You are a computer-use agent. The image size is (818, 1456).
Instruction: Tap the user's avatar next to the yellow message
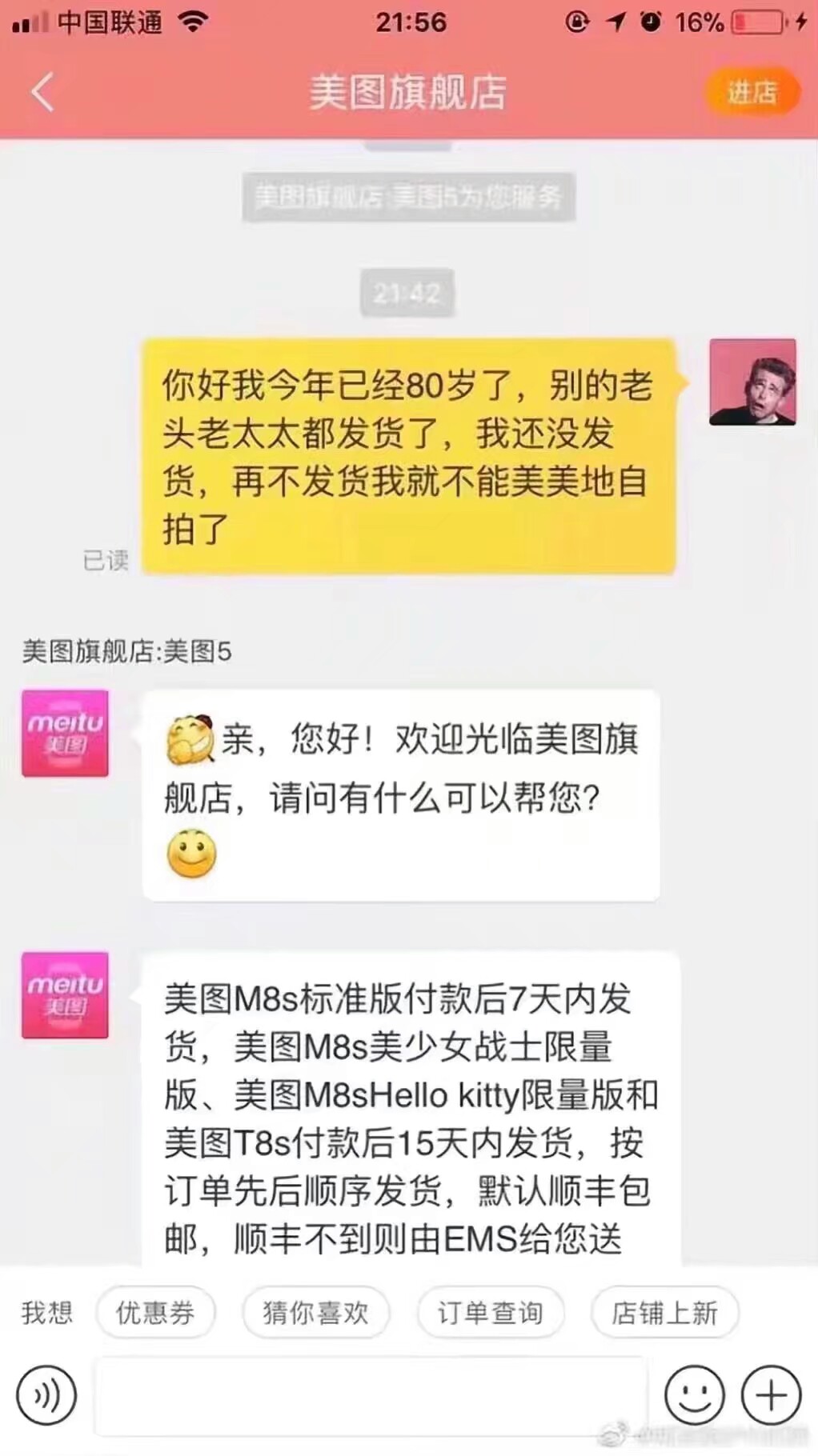click(x=752, y=382)
